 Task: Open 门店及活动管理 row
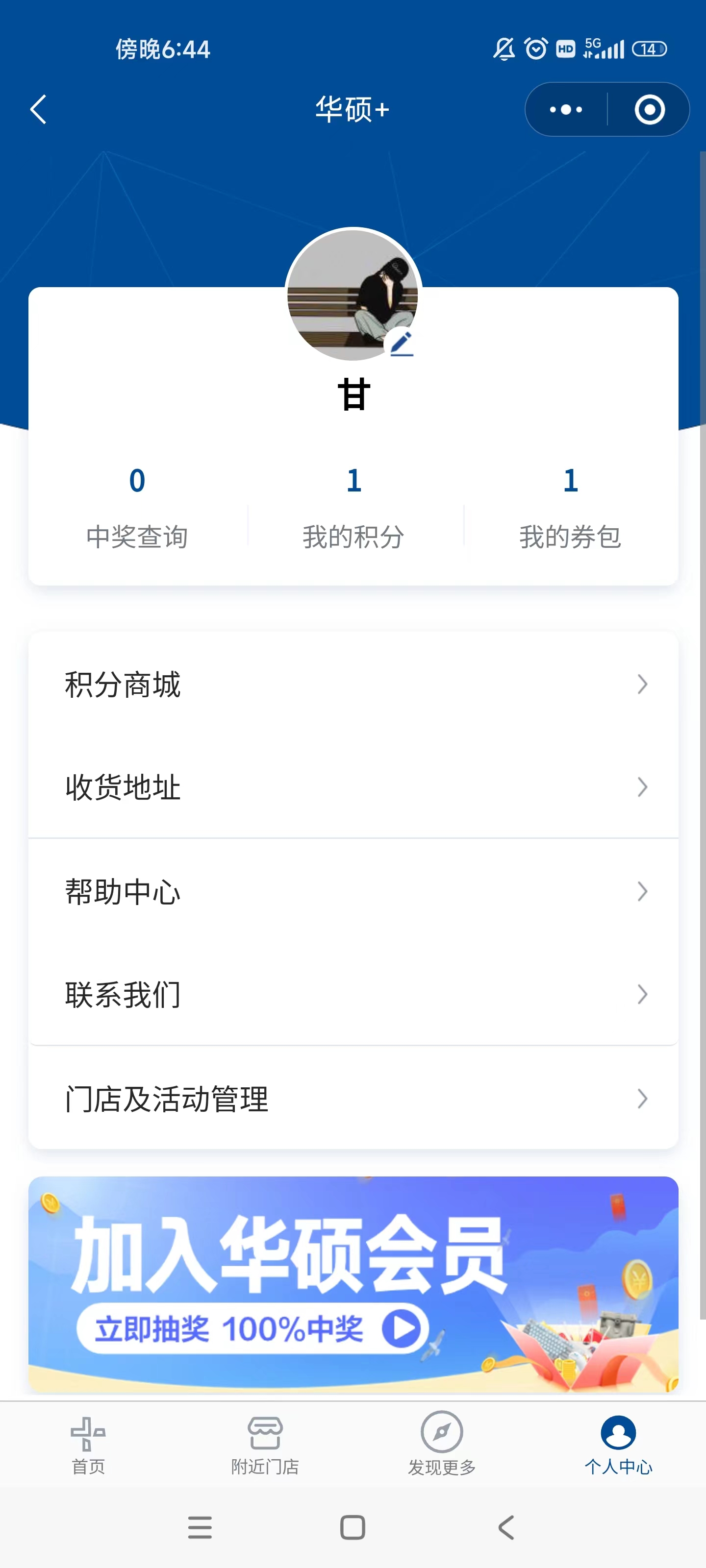(353, 1099)
